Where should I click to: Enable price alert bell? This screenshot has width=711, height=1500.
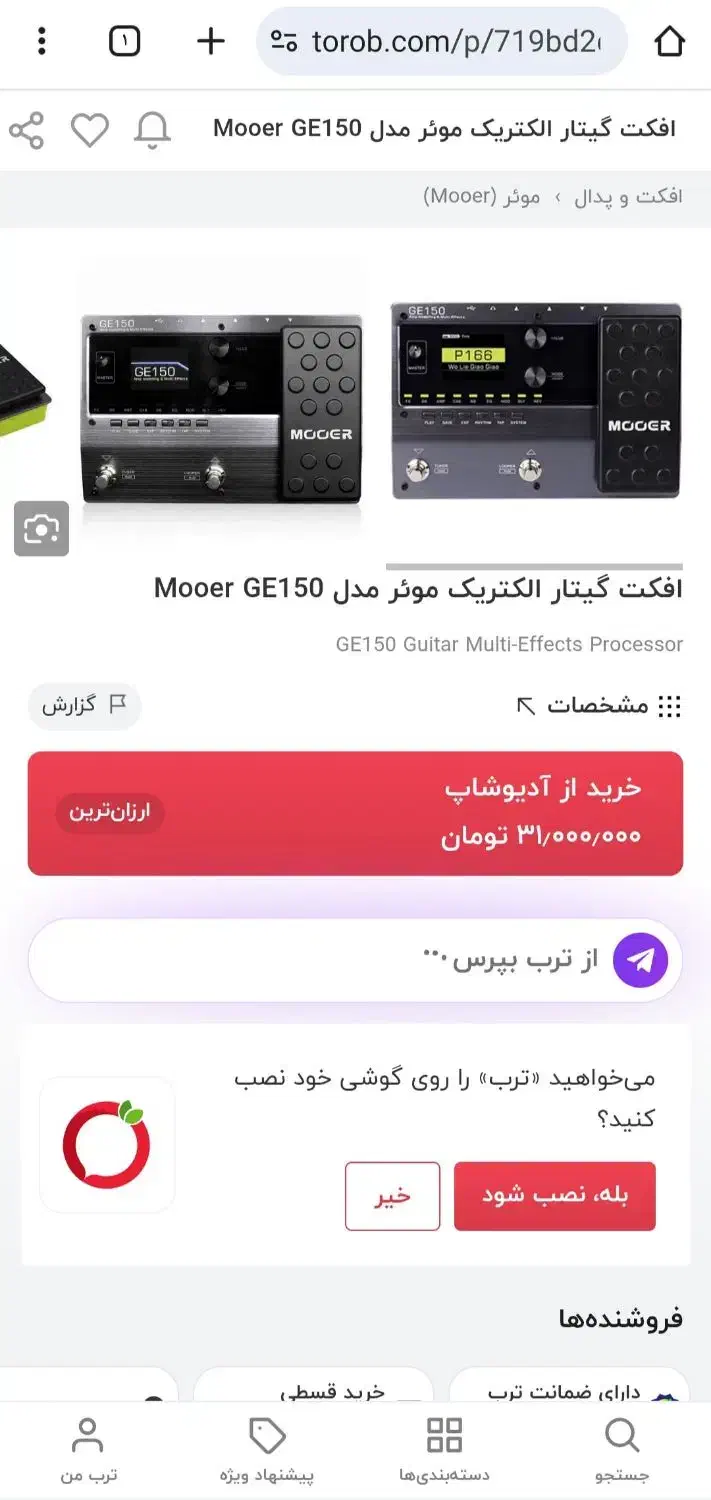pos(153,130)
